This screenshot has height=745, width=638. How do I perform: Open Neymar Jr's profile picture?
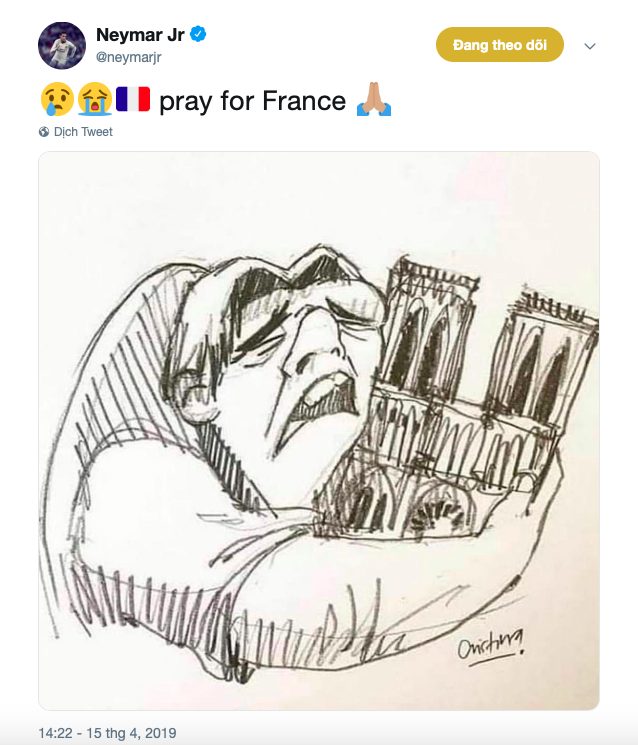[x=62, y=46]
